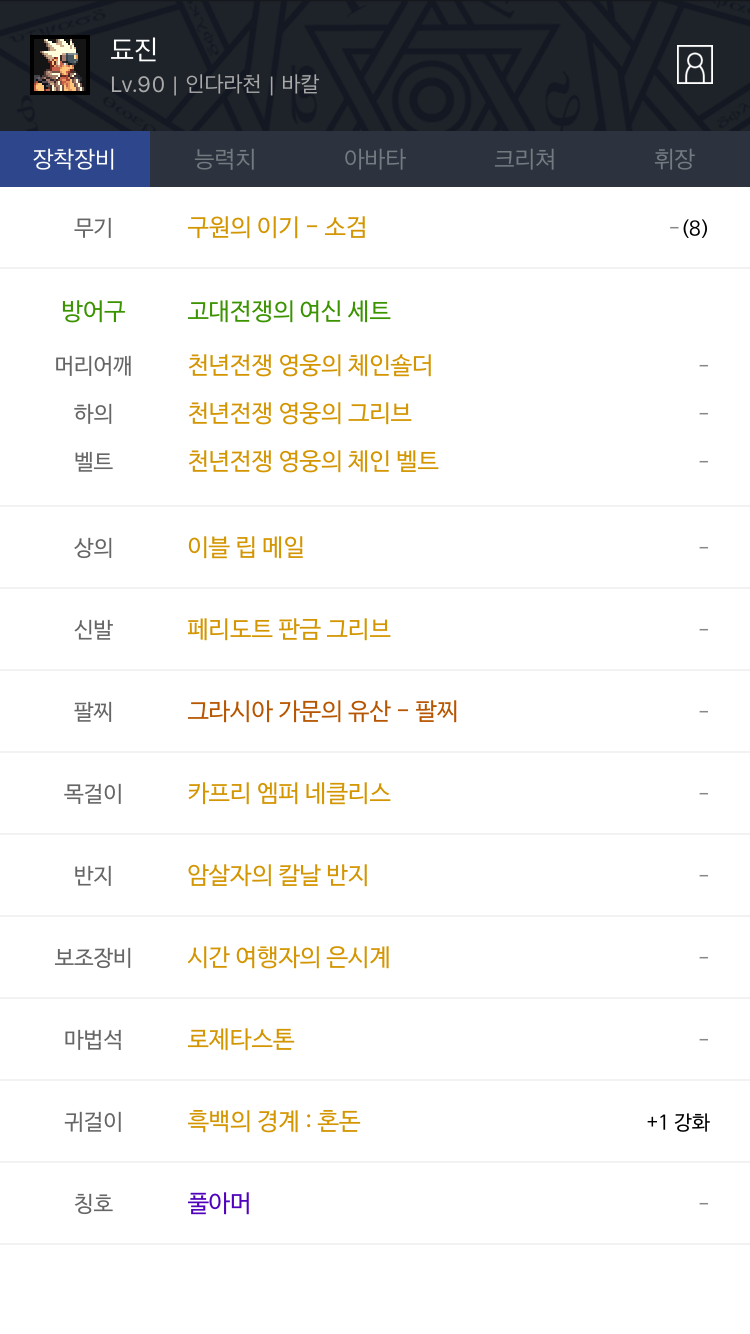Open 천년전쟁 영웅의 그리브 item
Viewport: 750px width, 1334px height.
299,413
